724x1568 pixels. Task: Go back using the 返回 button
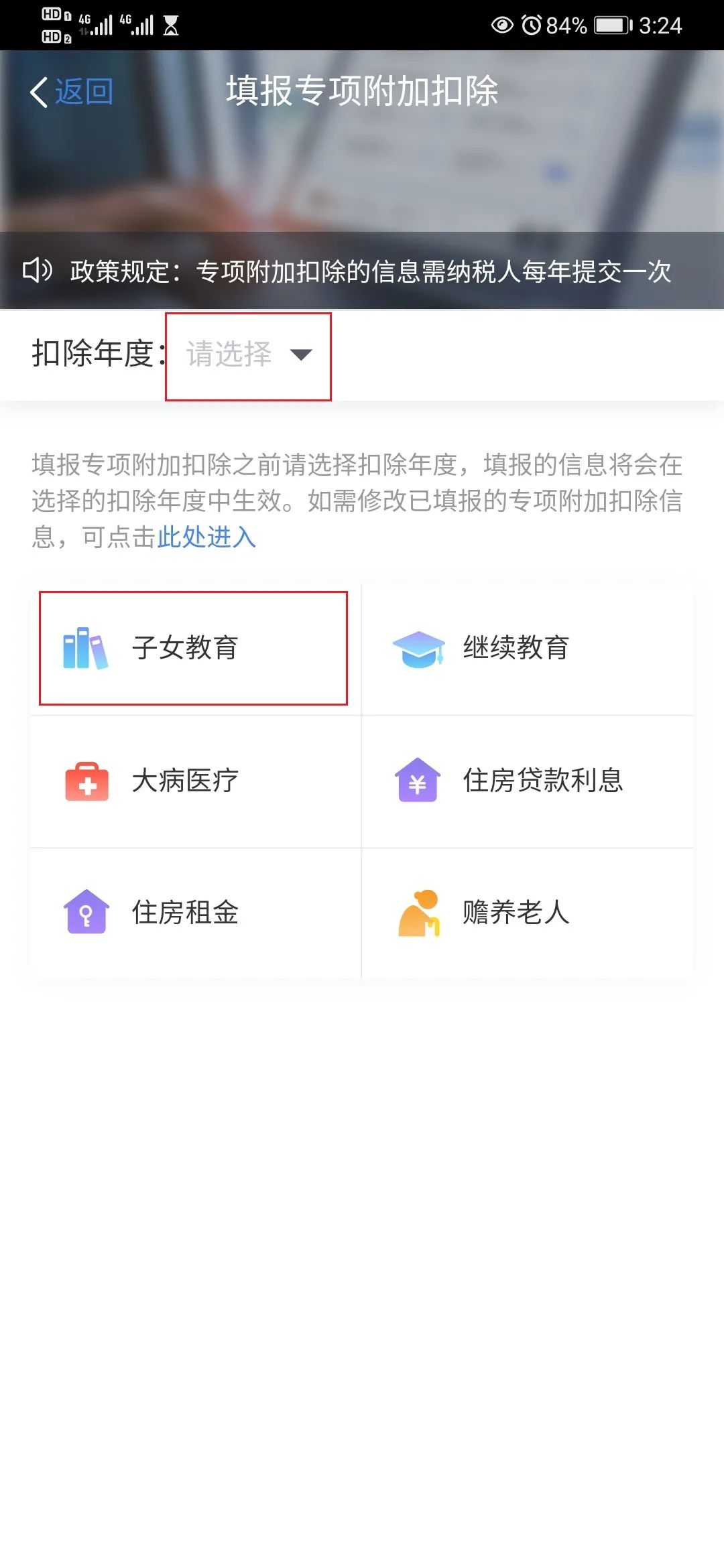[x=72, y=91]
